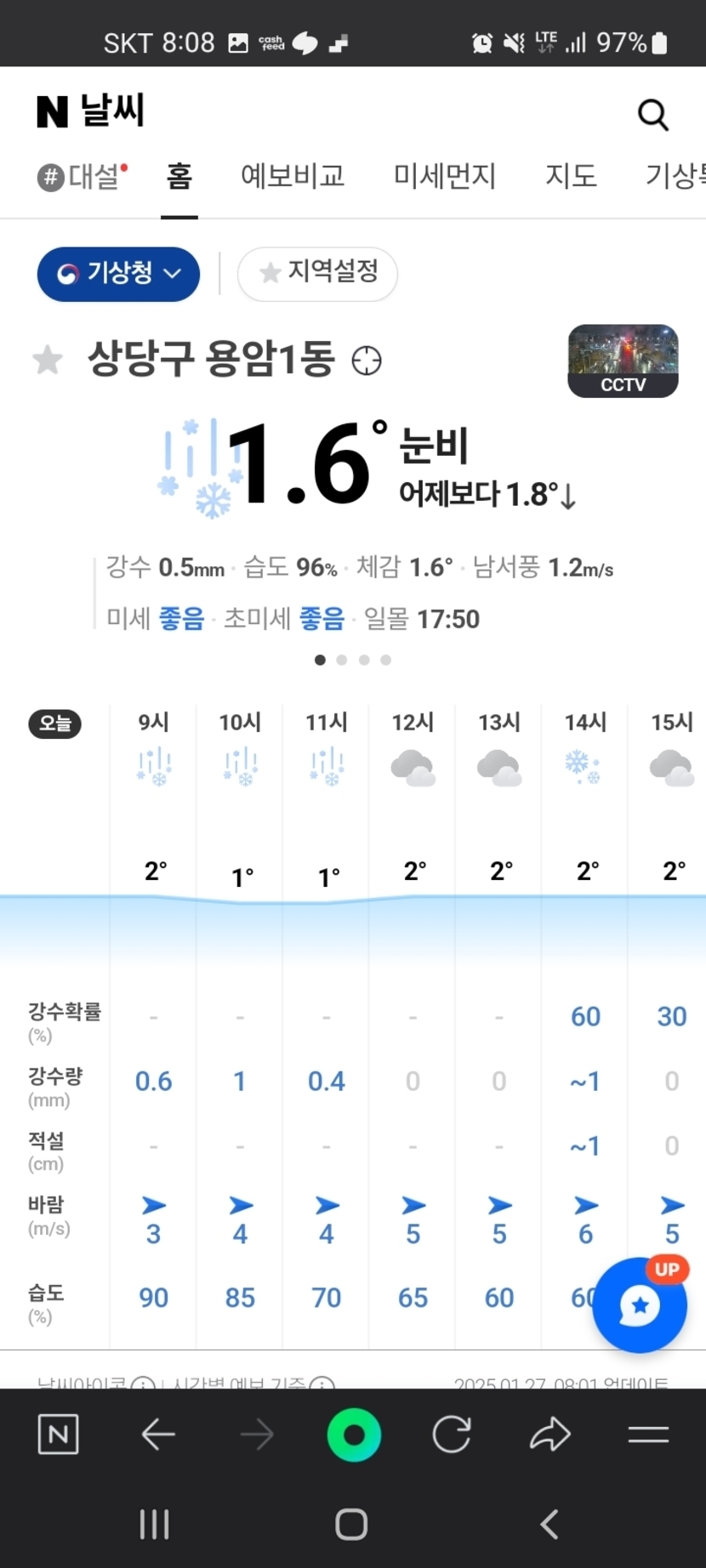706x1568 pixels.
Task: Favorite 상당구 용암1동 with the star
Action: pos(48,361)
